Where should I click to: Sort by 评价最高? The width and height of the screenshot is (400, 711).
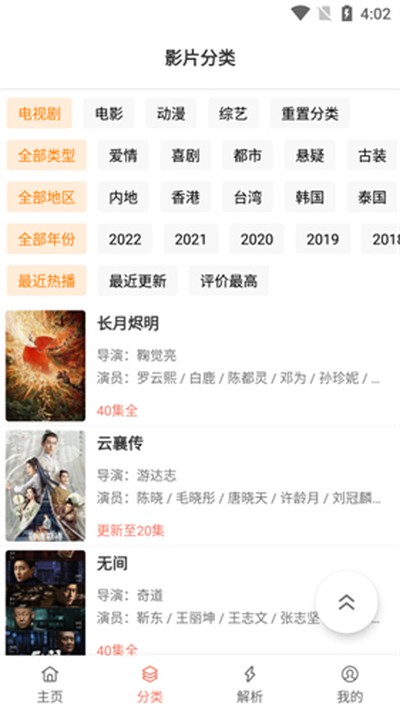(229, 281)
